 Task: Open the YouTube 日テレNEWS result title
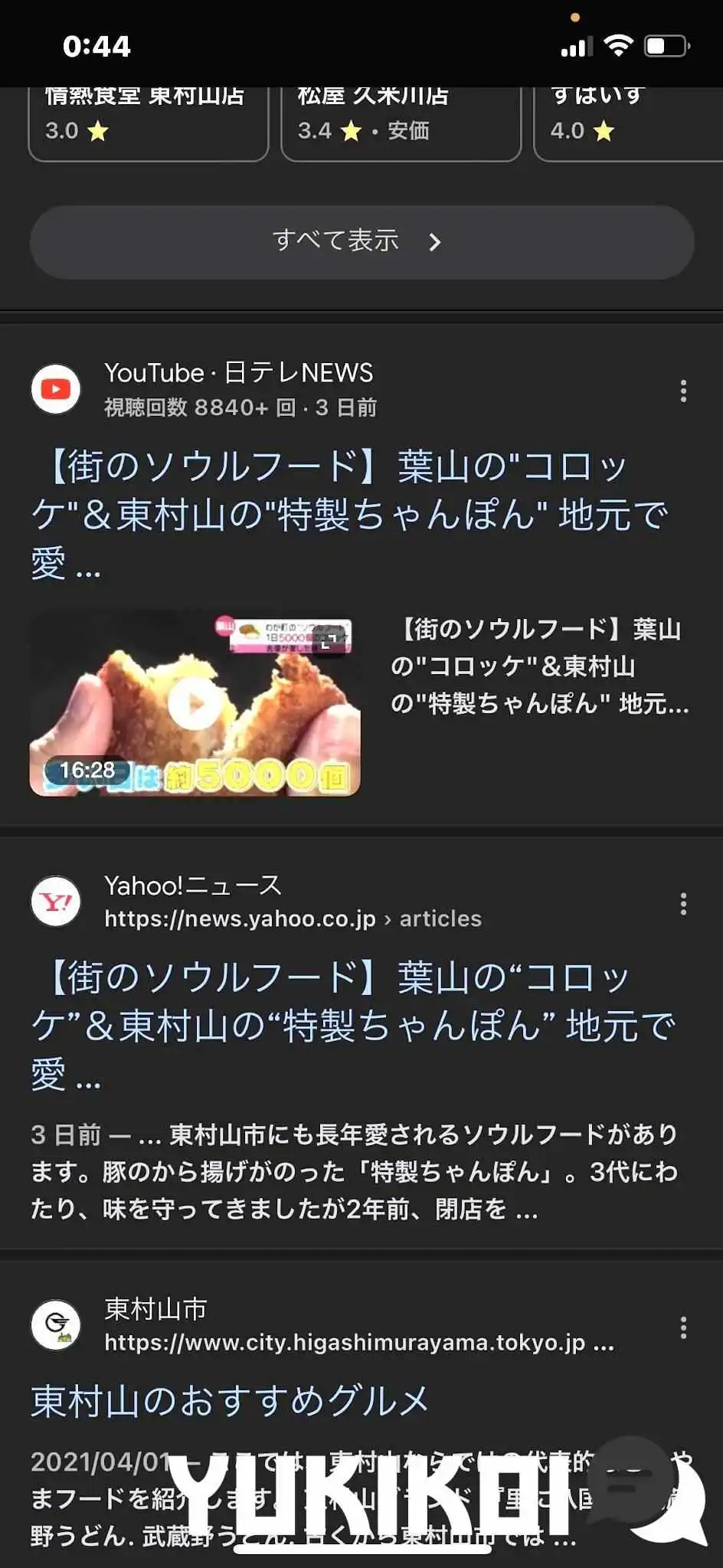point(350,515)
